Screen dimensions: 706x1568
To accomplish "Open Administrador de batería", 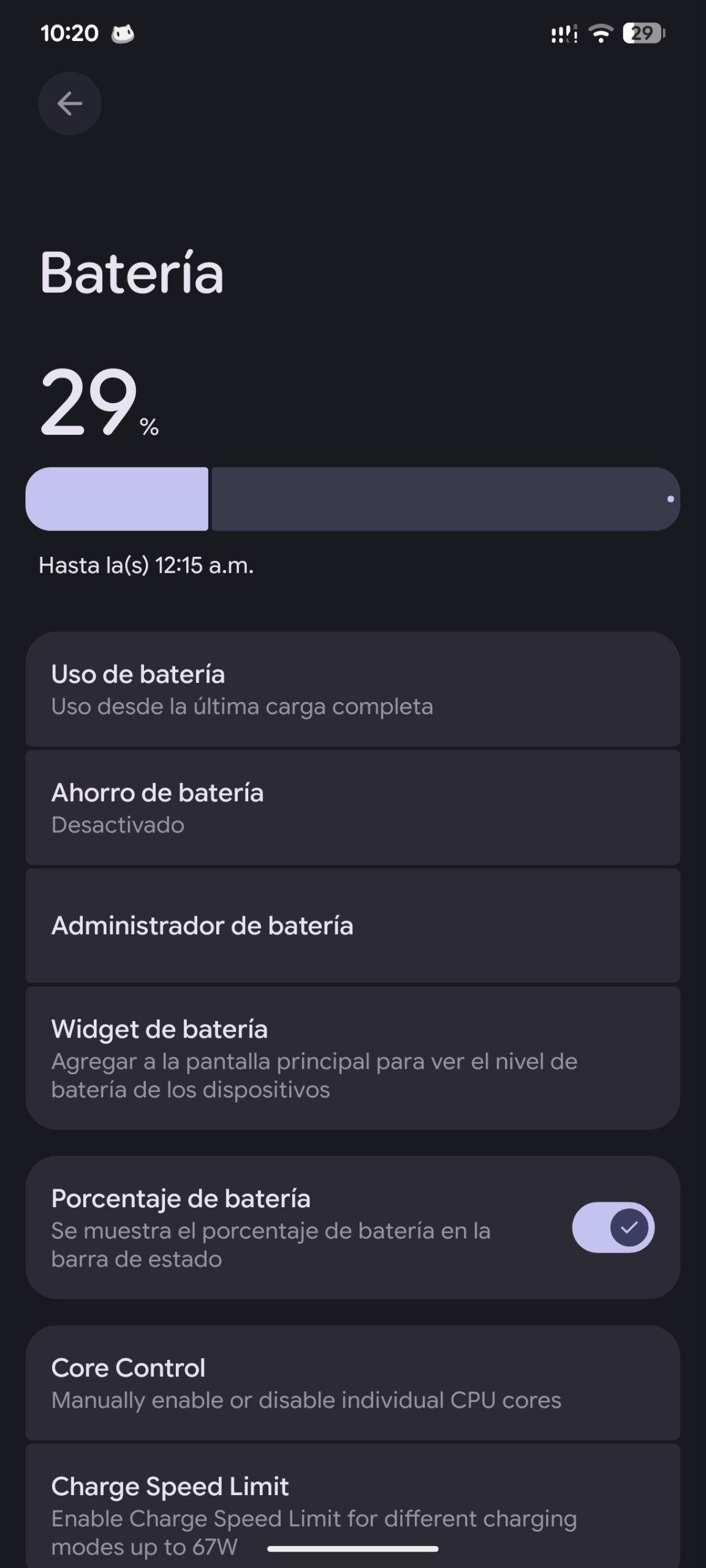I will [x=352, y=925].
